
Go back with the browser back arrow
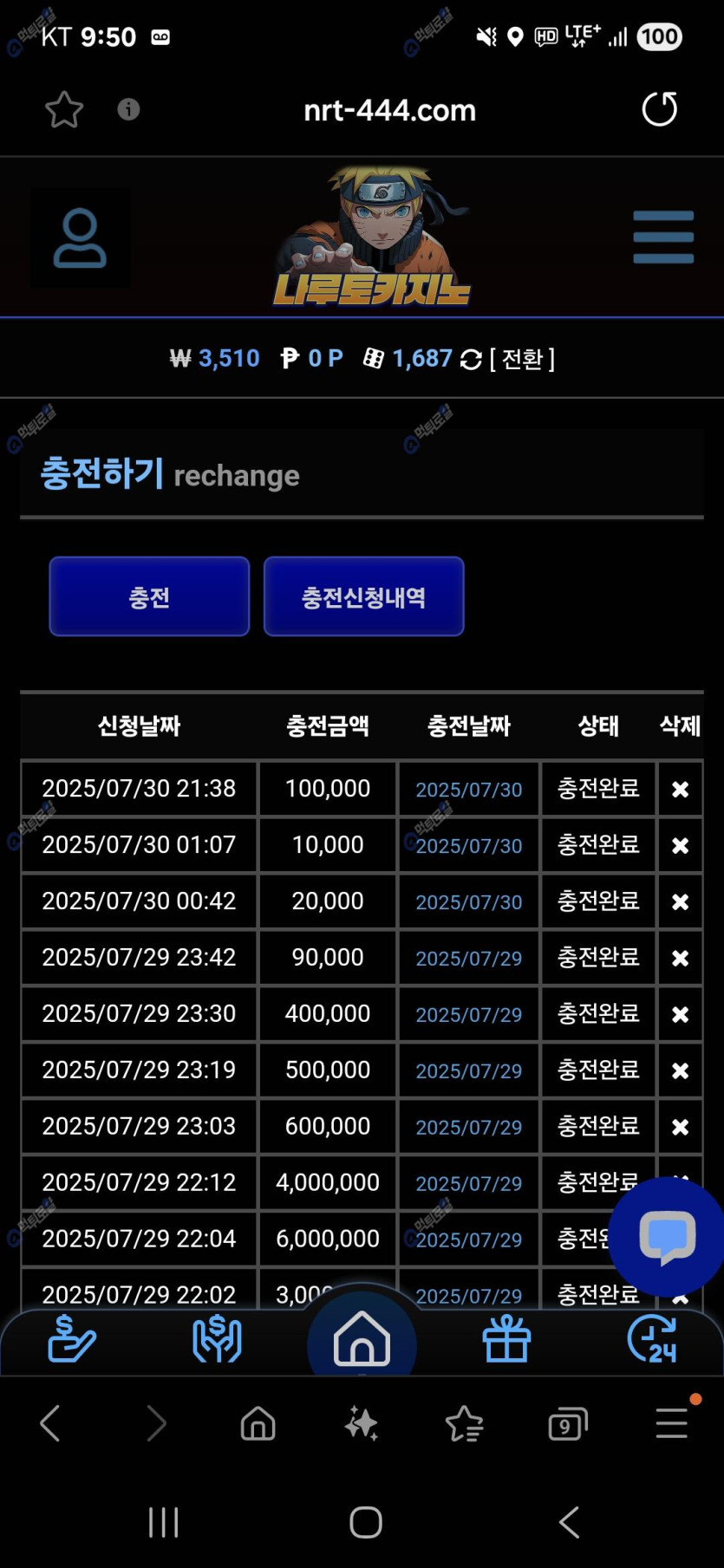point(50,1423)
